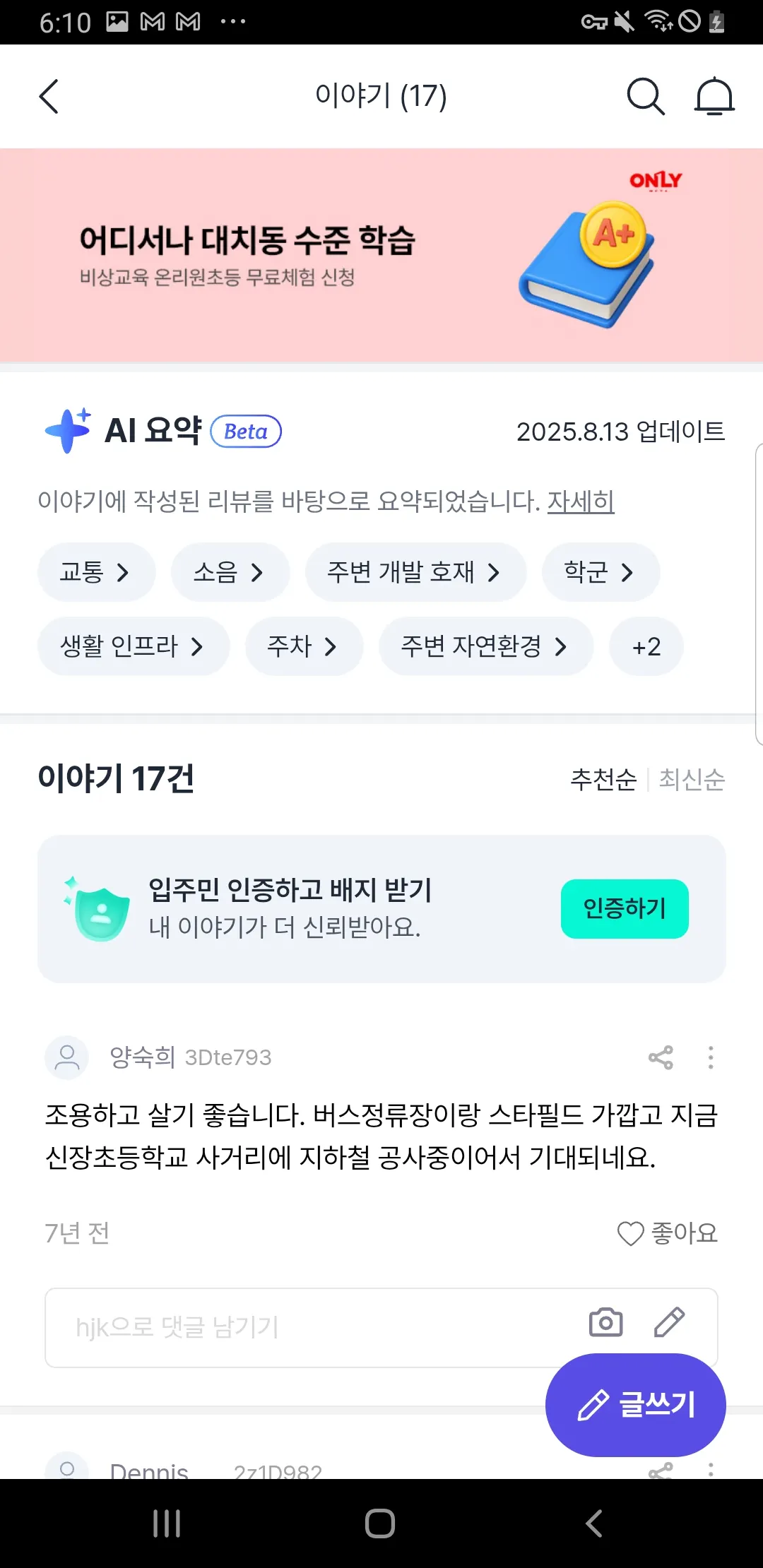Open the notifications bell
Viewport: 763px width, 1568px height.
[714, 96]
